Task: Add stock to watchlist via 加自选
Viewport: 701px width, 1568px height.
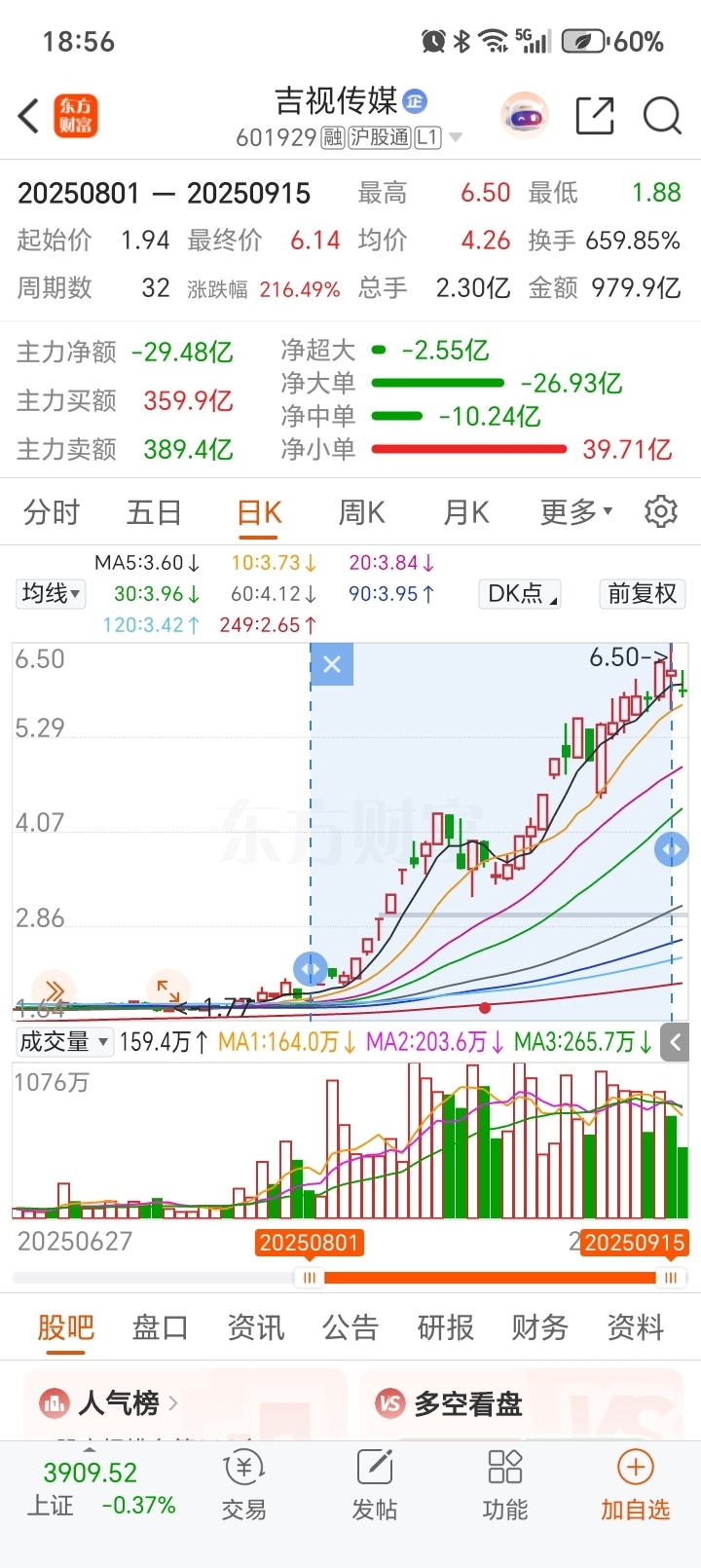Action: coord(635,1486)
